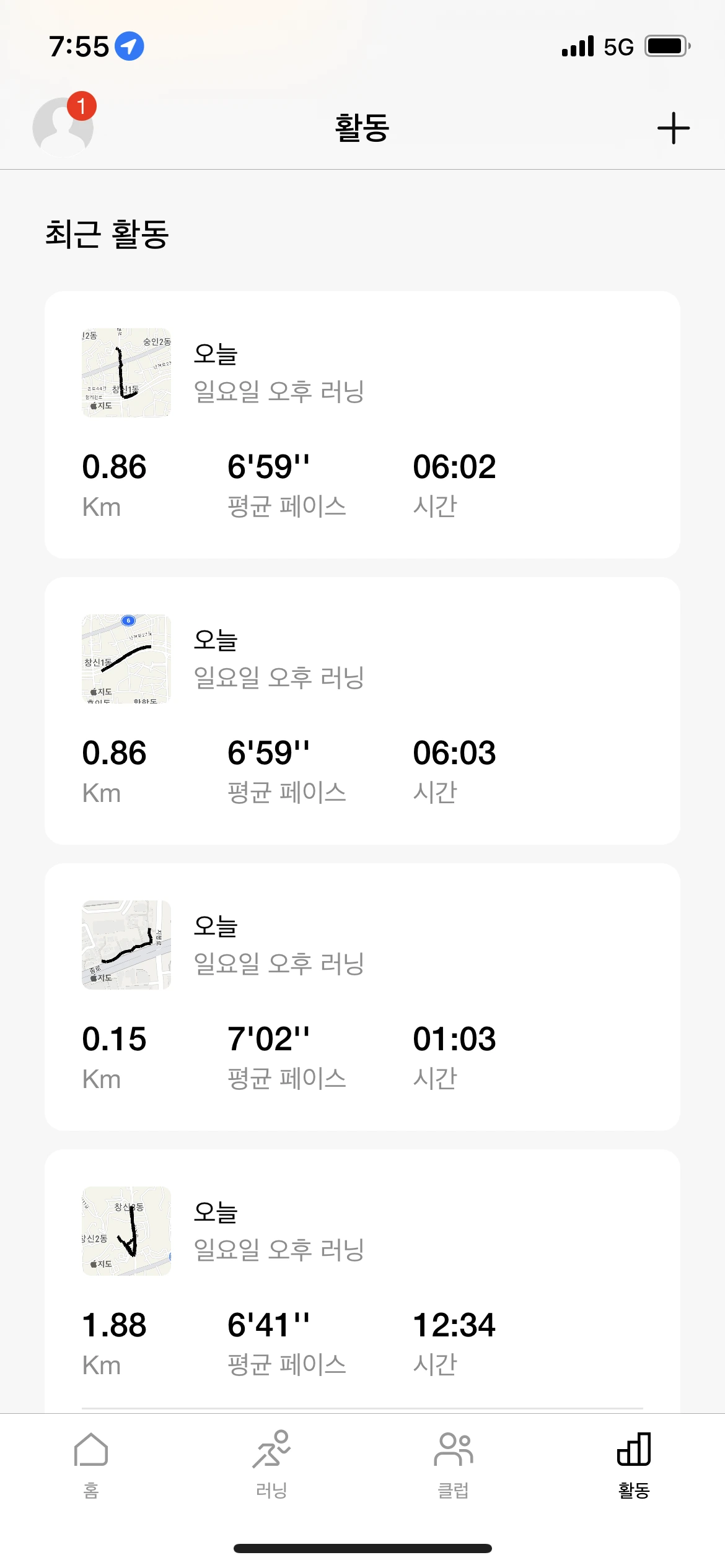Image resolution: width=725 pixels, height=1568 pixels.
Task: Open the profile avatar with notification badge
Action: (x=63, y=127)
